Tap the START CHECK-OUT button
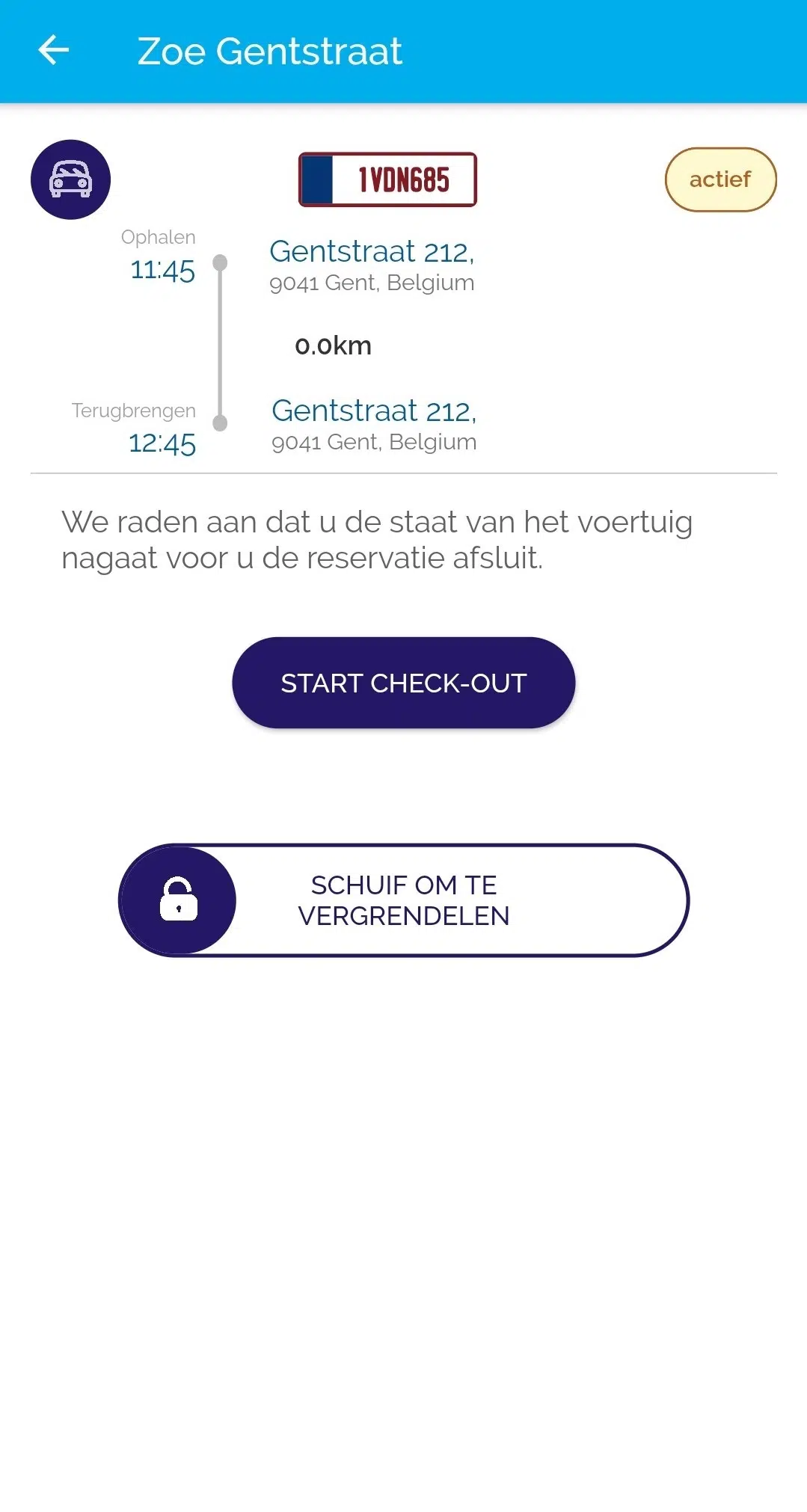 (x=403, y=683)
